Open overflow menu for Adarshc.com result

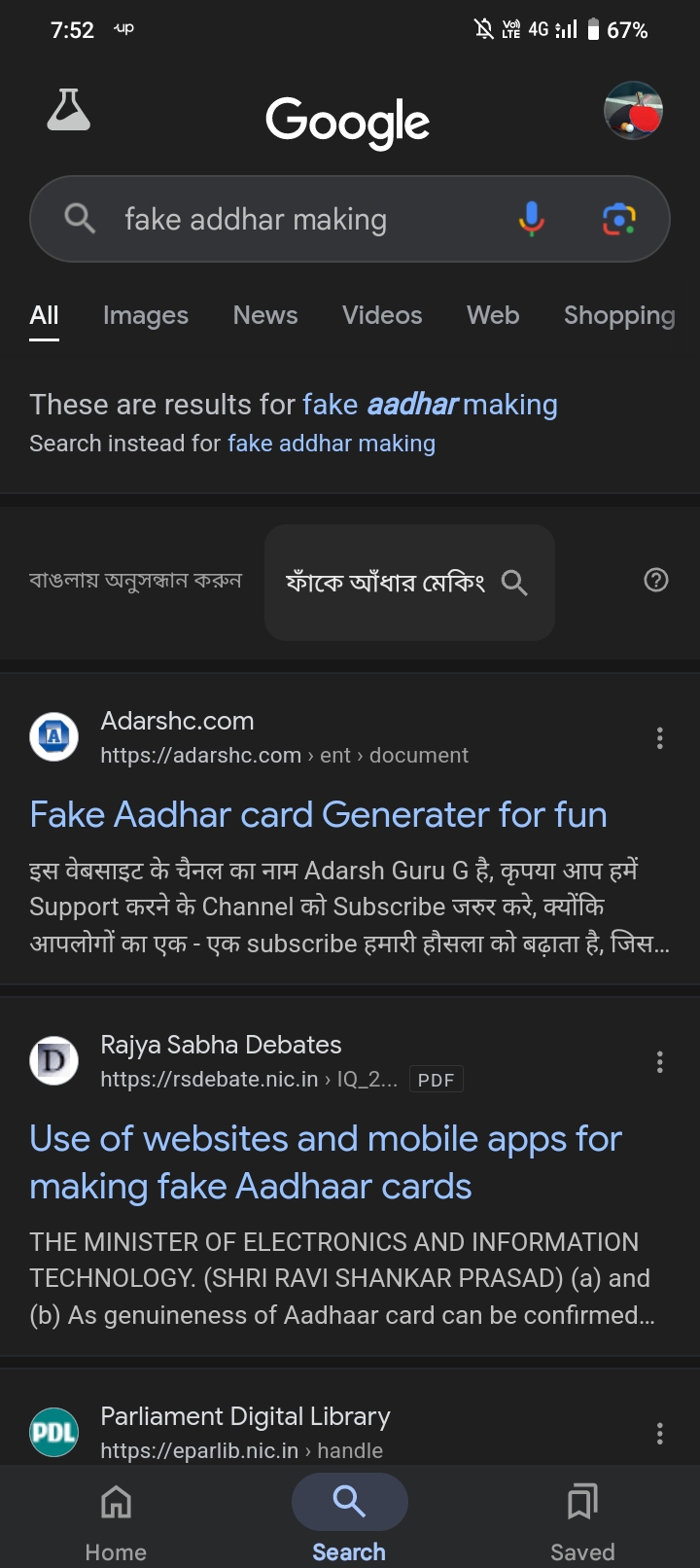(x=660, y=738)
